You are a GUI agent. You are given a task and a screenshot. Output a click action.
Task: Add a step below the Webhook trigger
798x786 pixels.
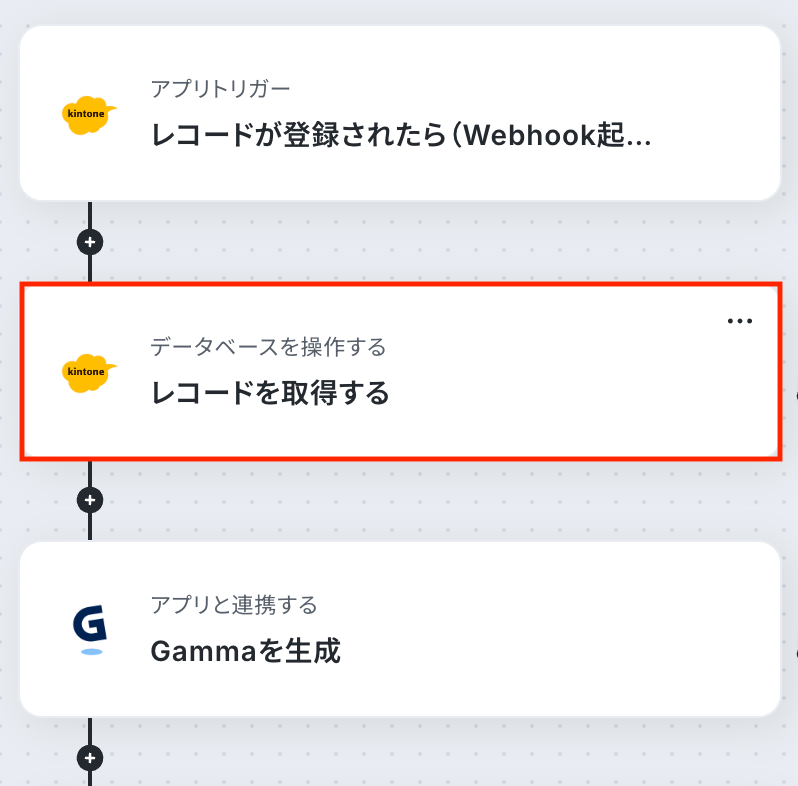[x=90, y=242]
